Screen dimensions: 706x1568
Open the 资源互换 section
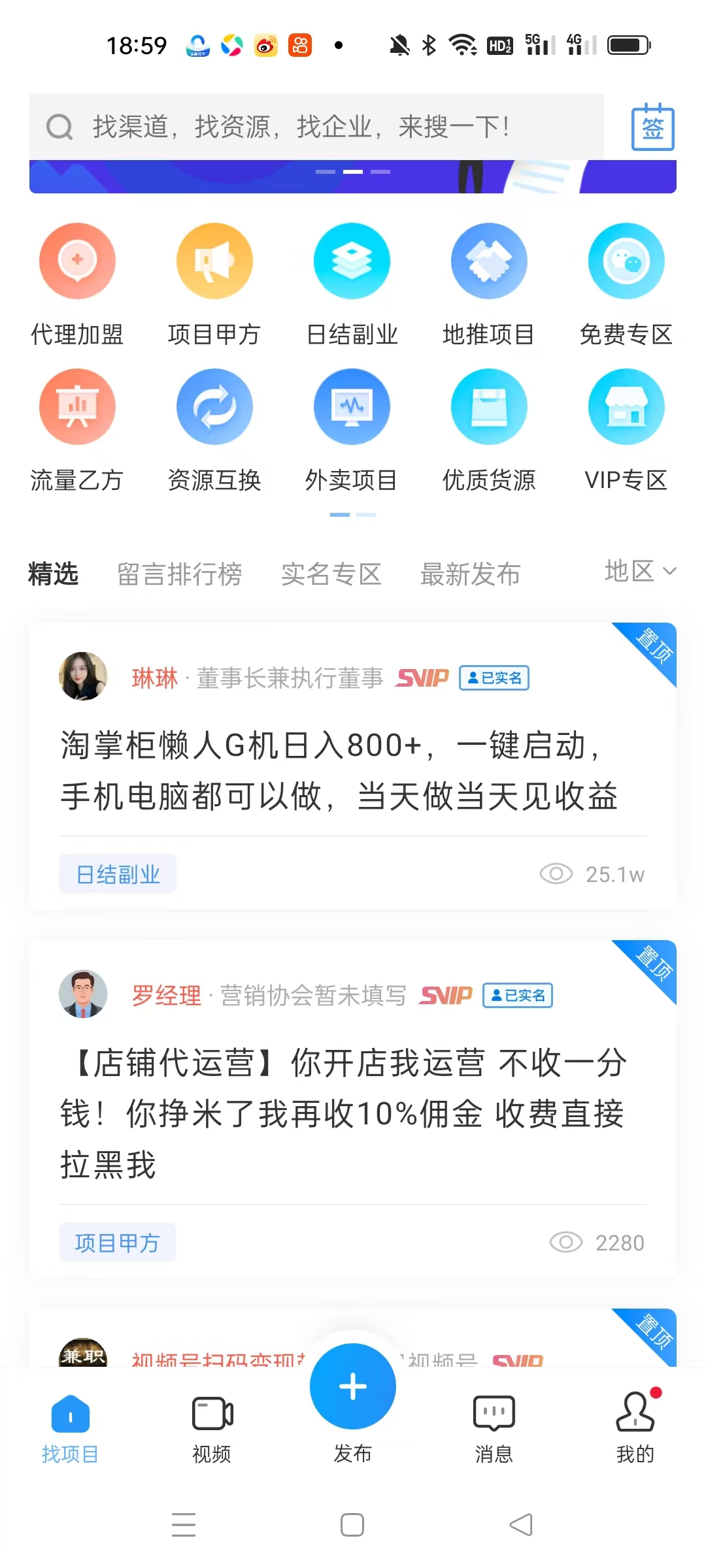point(214,407)
